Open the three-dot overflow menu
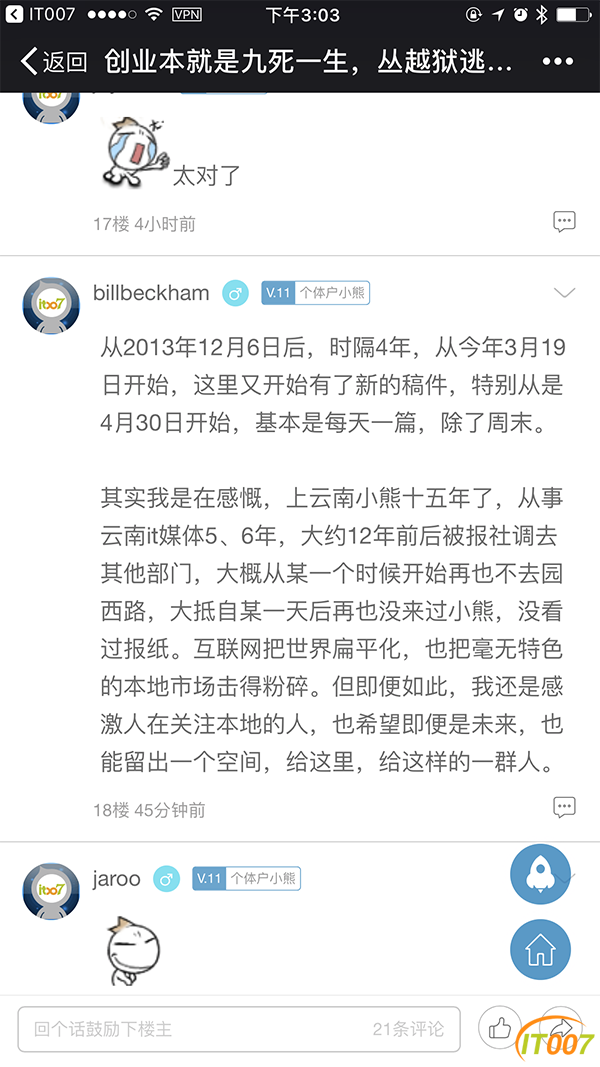Image resolution: width=600 pixels, height=1067 pixels. pos(557,62)
